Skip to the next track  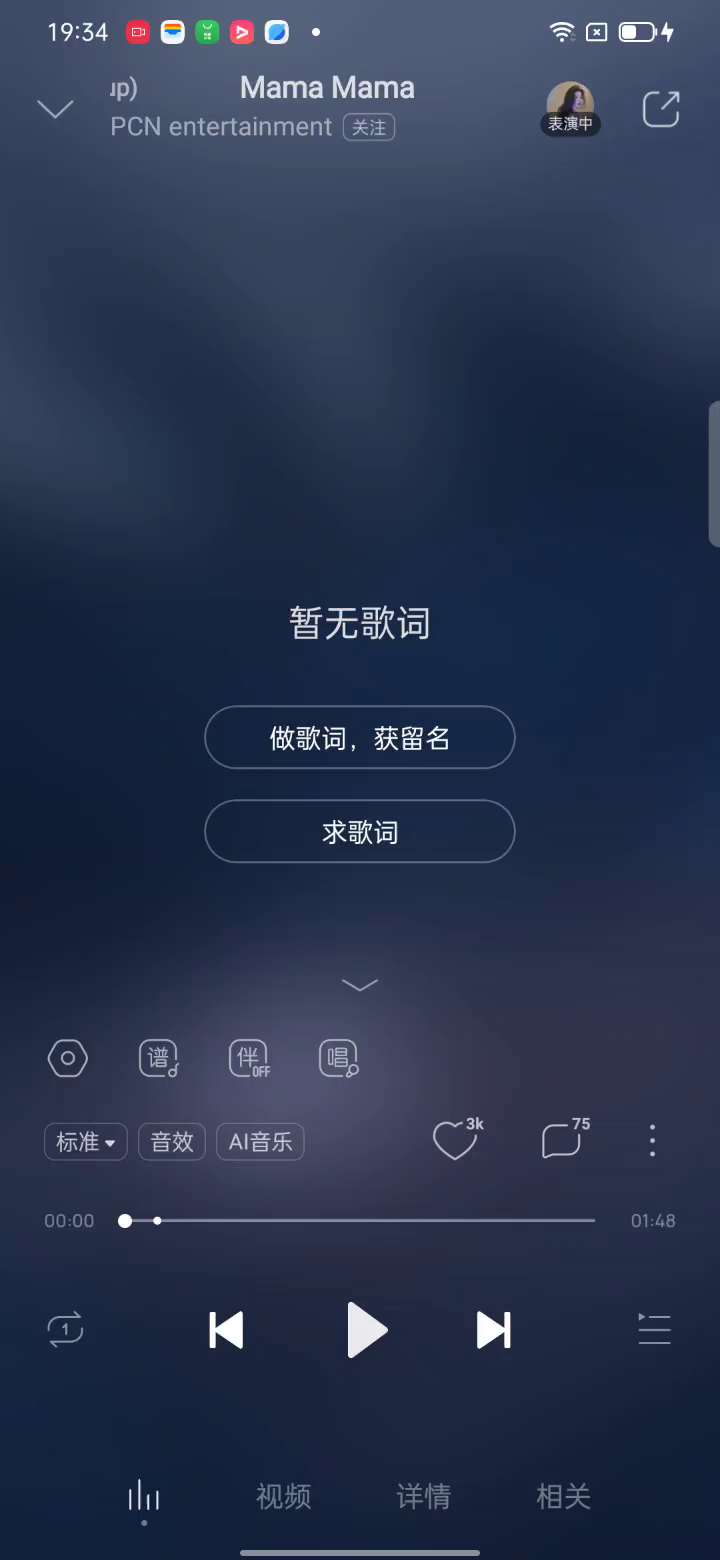pyautogui.click(x=493, y=1330)
